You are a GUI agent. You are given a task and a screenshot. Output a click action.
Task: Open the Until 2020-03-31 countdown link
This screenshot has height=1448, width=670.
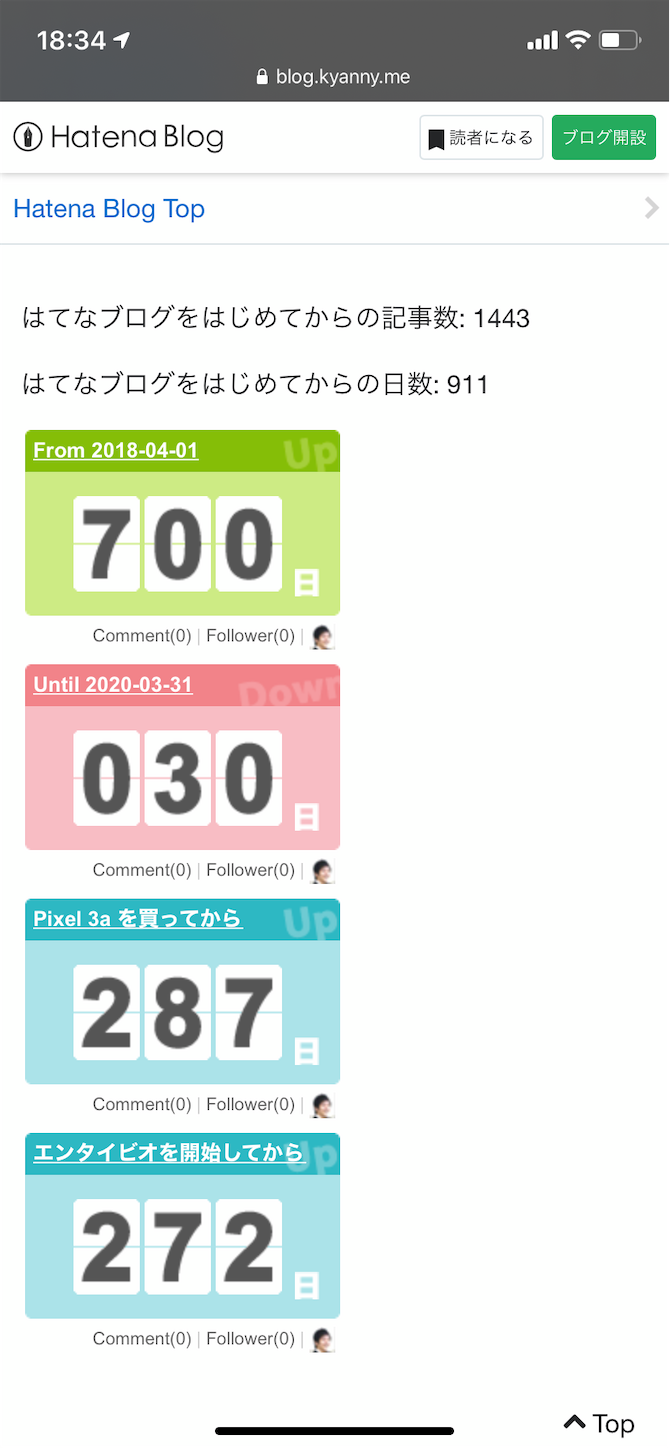coord(113,685)
